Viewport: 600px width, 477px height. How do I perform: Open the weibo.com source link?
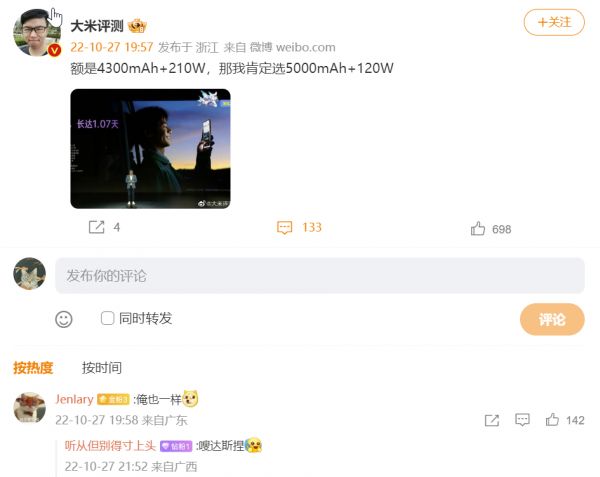coord(305,47)
